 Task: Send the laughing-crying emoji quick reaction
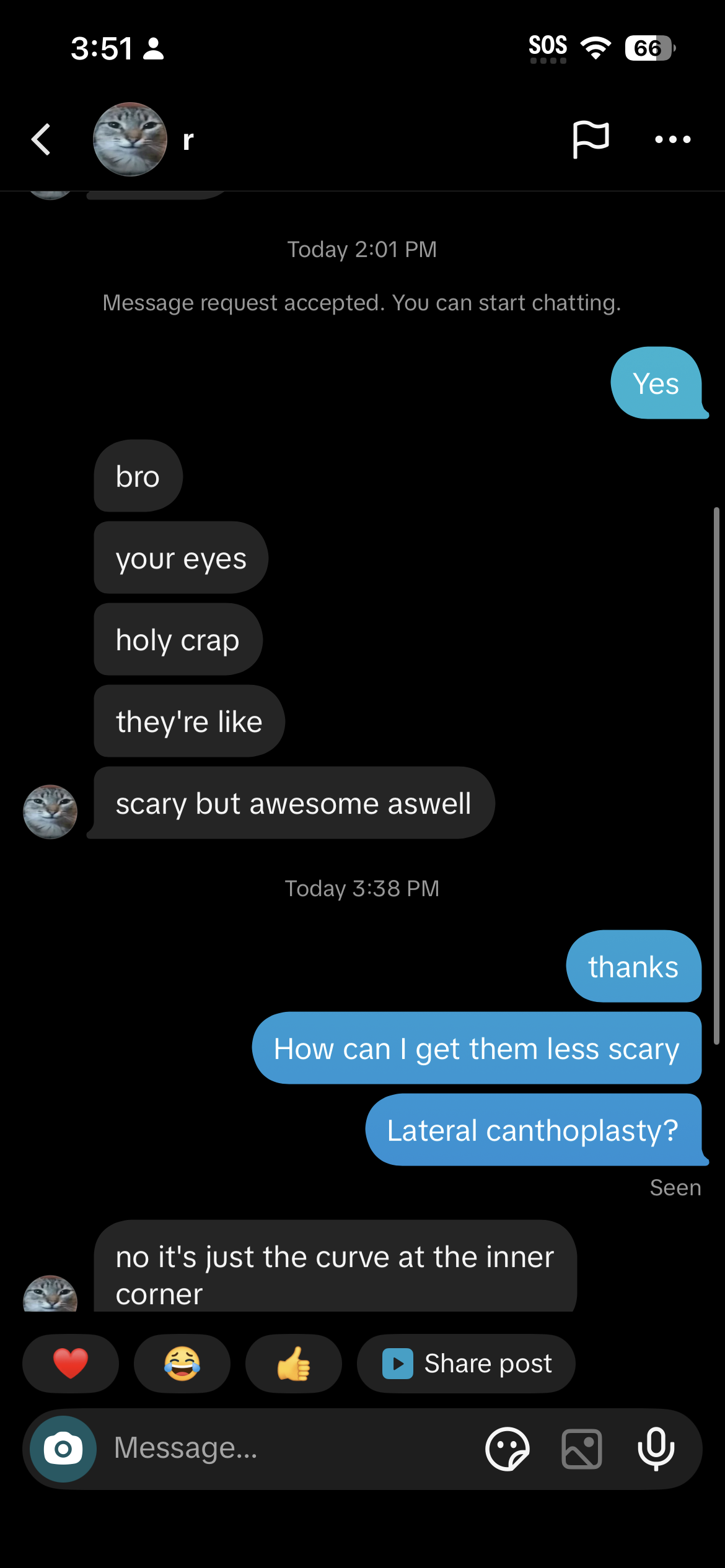pyautogui.click(x=182, y=1363)
